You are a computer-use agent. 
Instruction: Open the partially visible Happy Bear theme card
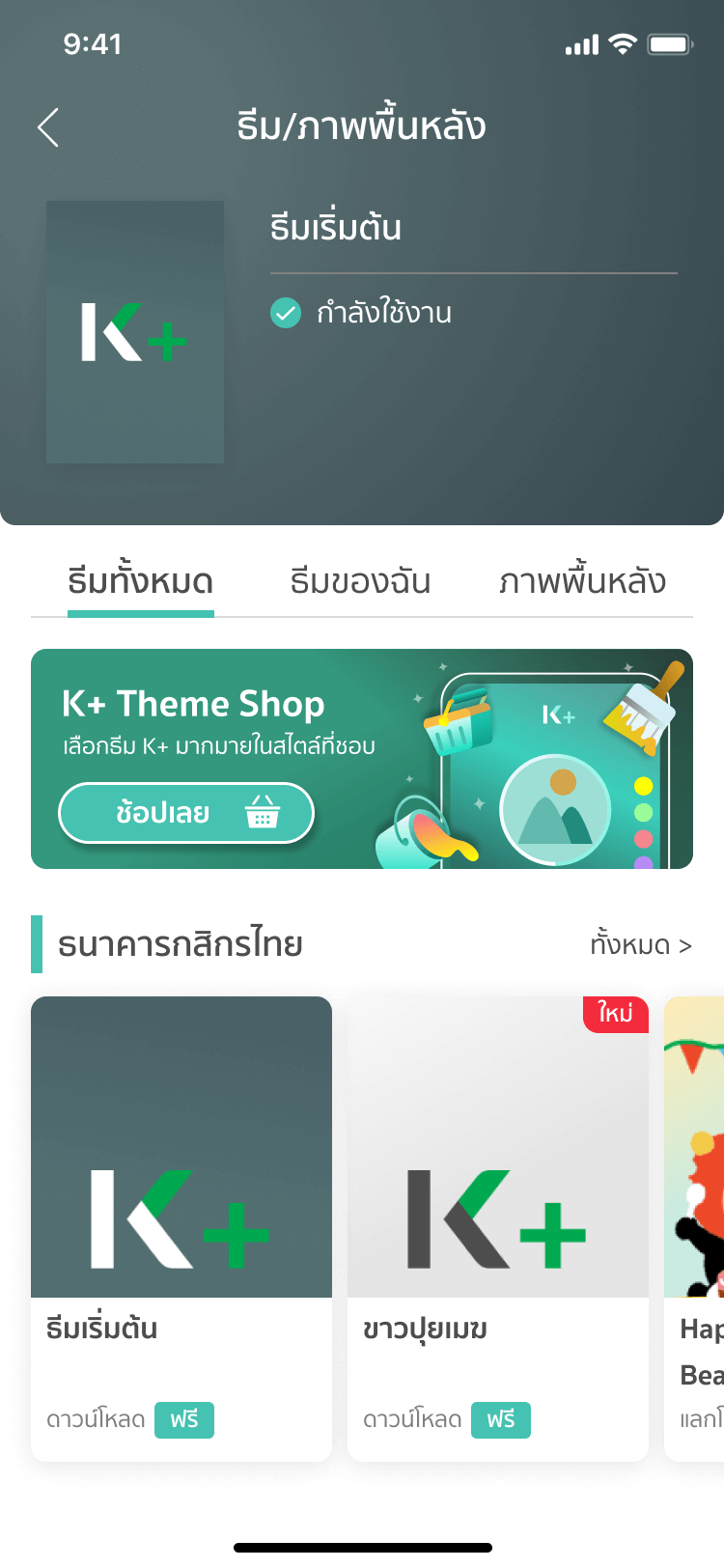point(697,1226)
